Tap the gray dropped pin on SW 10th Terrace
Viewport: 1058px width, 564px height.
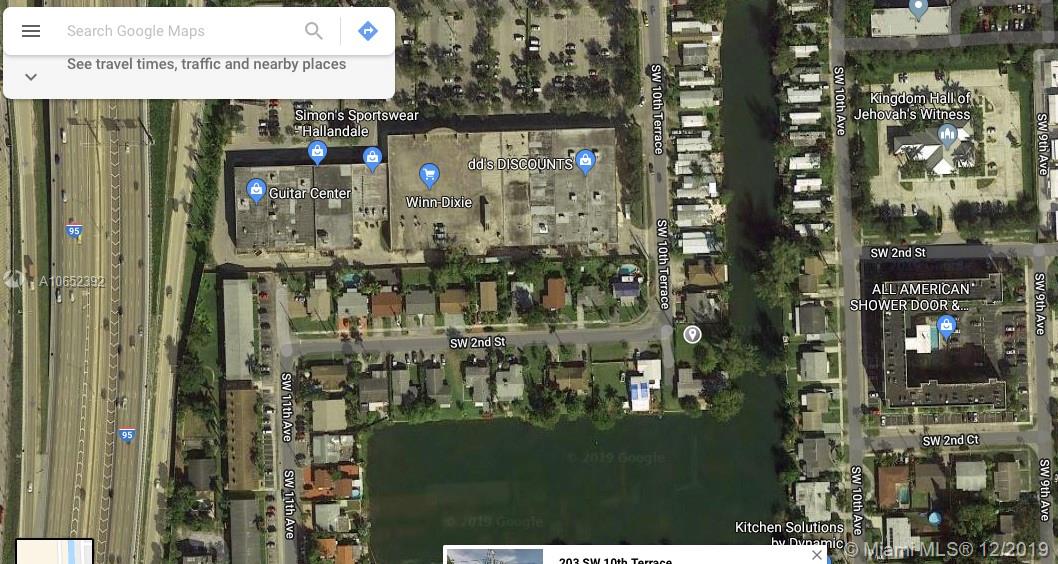(692, 334)
